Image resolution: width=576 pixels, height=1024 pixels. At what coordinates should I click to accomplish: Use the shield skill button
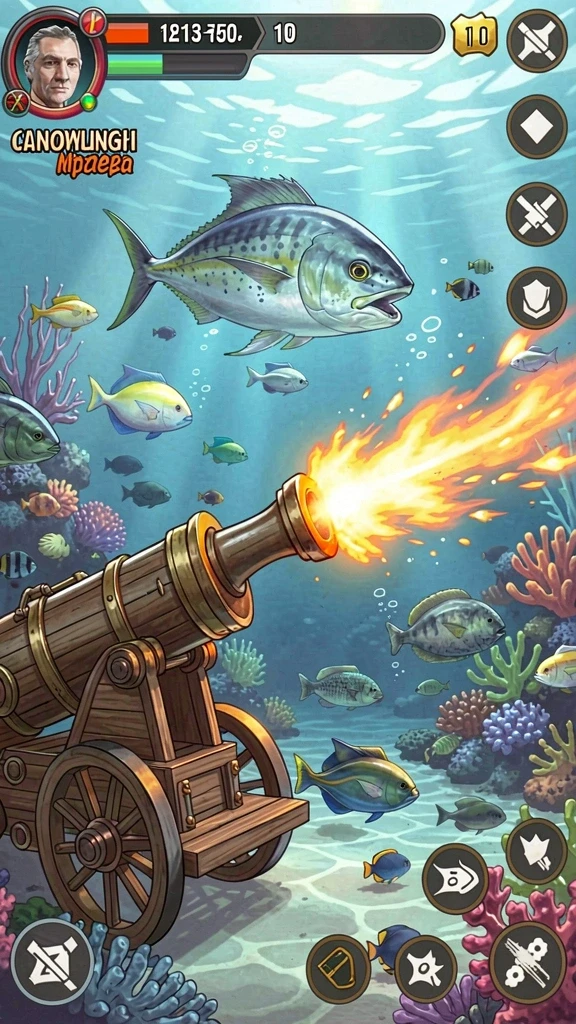tap(537, 298)
